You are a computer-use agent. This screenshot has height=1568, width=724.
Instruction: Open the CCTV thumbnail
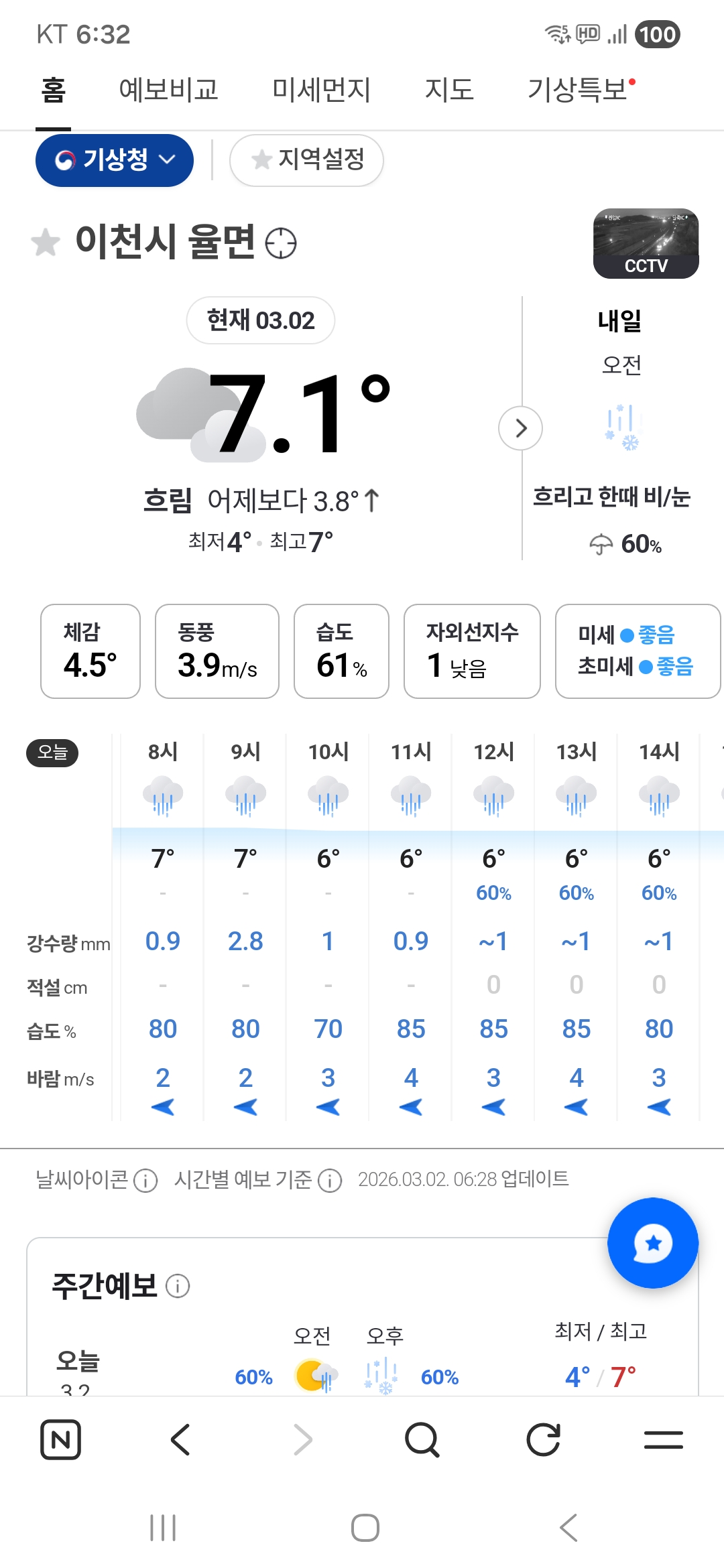[x=646, y=244]
